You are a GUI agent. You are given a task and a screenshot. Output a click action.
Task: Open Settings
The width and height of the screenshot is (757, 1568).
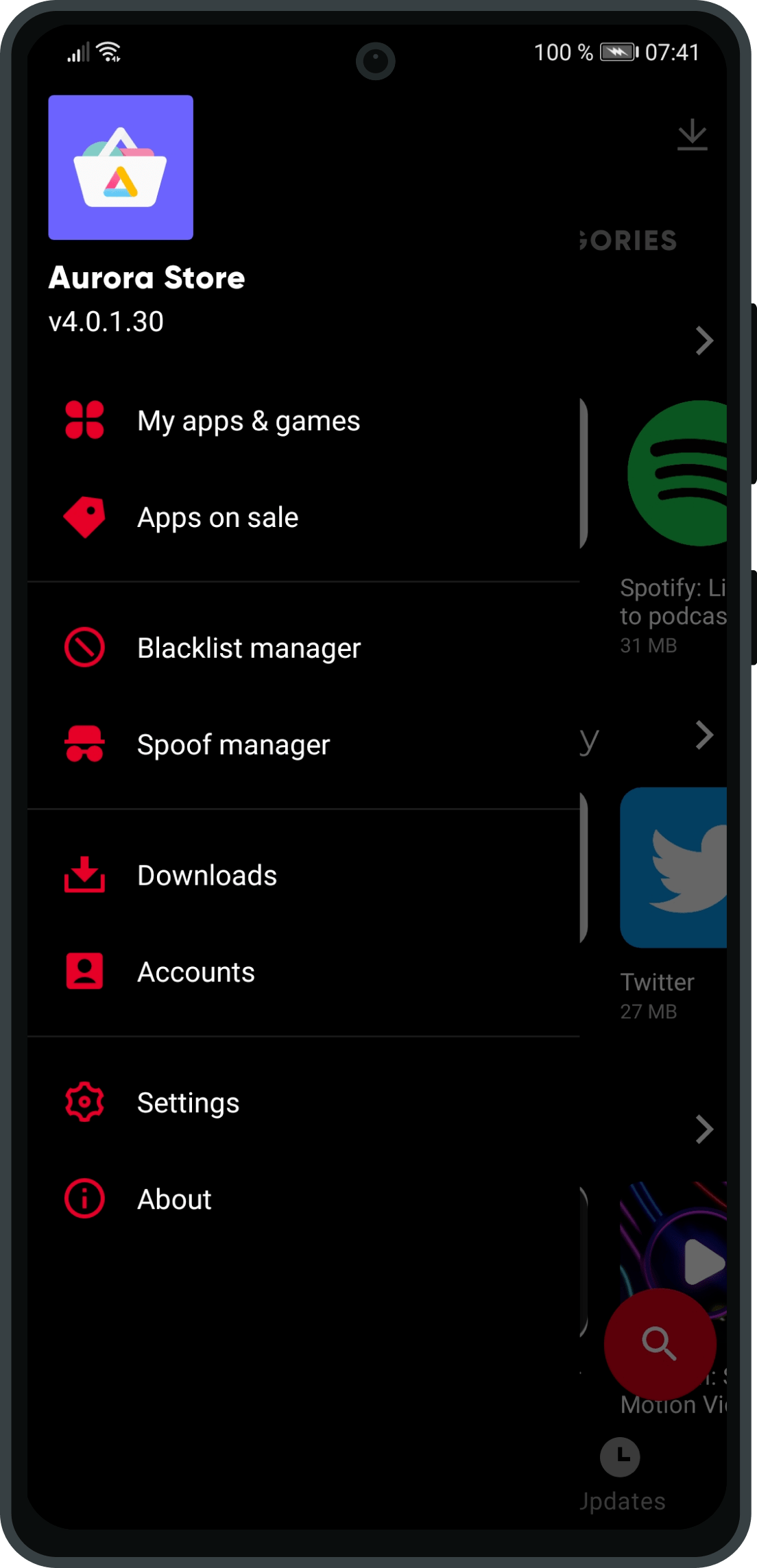point(188,1101)
